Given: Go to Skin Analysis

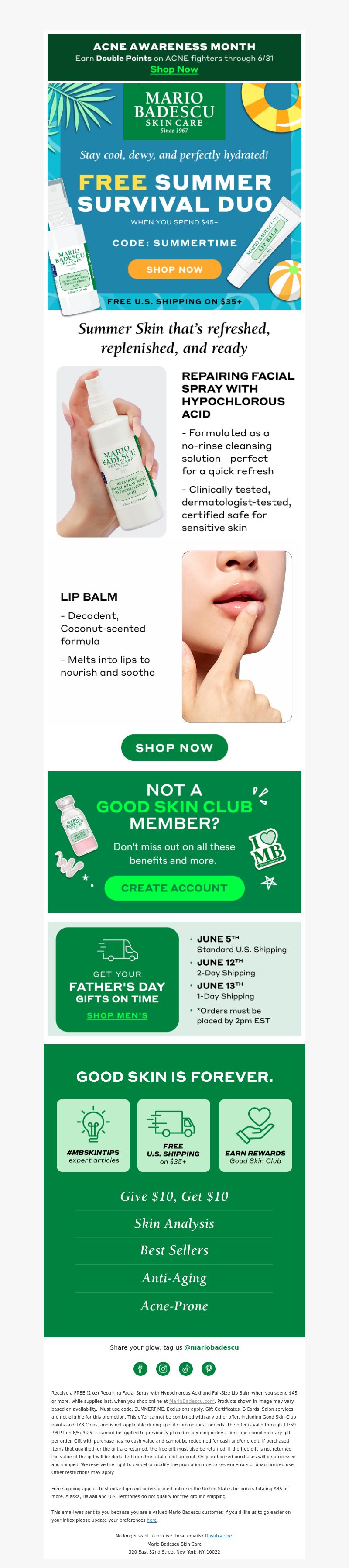Looking at the screenshot, I should coord(174,1223).
